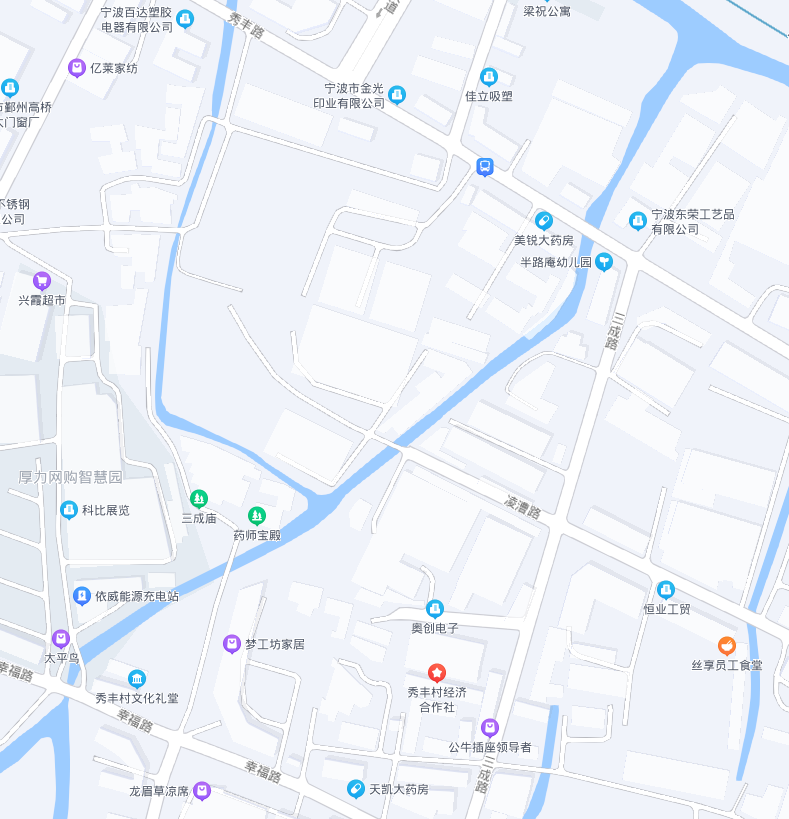The height and width of the screenshot is (819, 789).
Task: Select the 兴霞超市 supermarket marker
Action: coord(42,281)
